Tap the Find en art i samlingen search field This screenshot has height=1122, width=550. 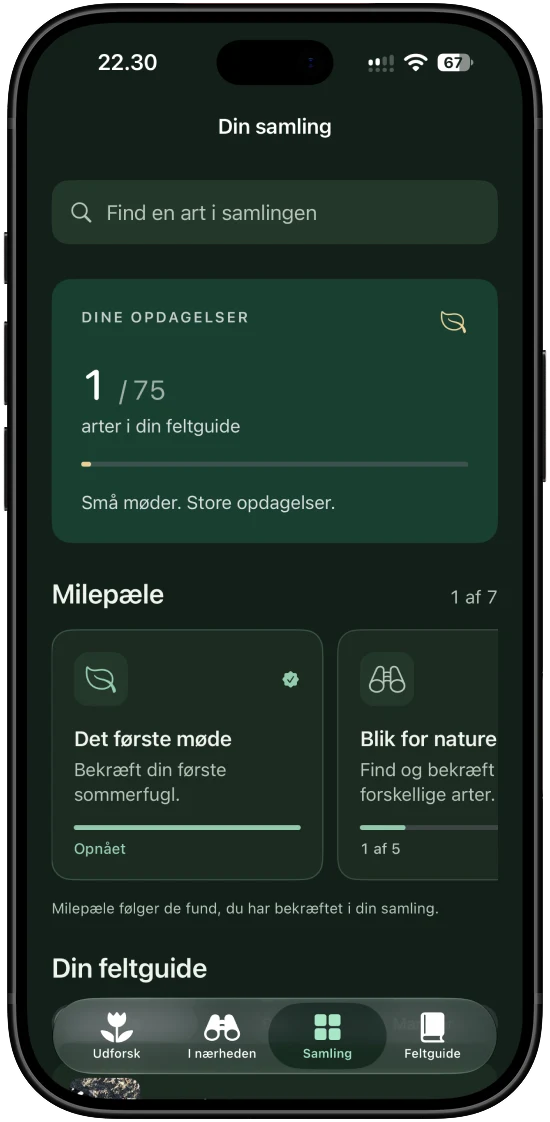pyautogui.click(x=275, y=213)
